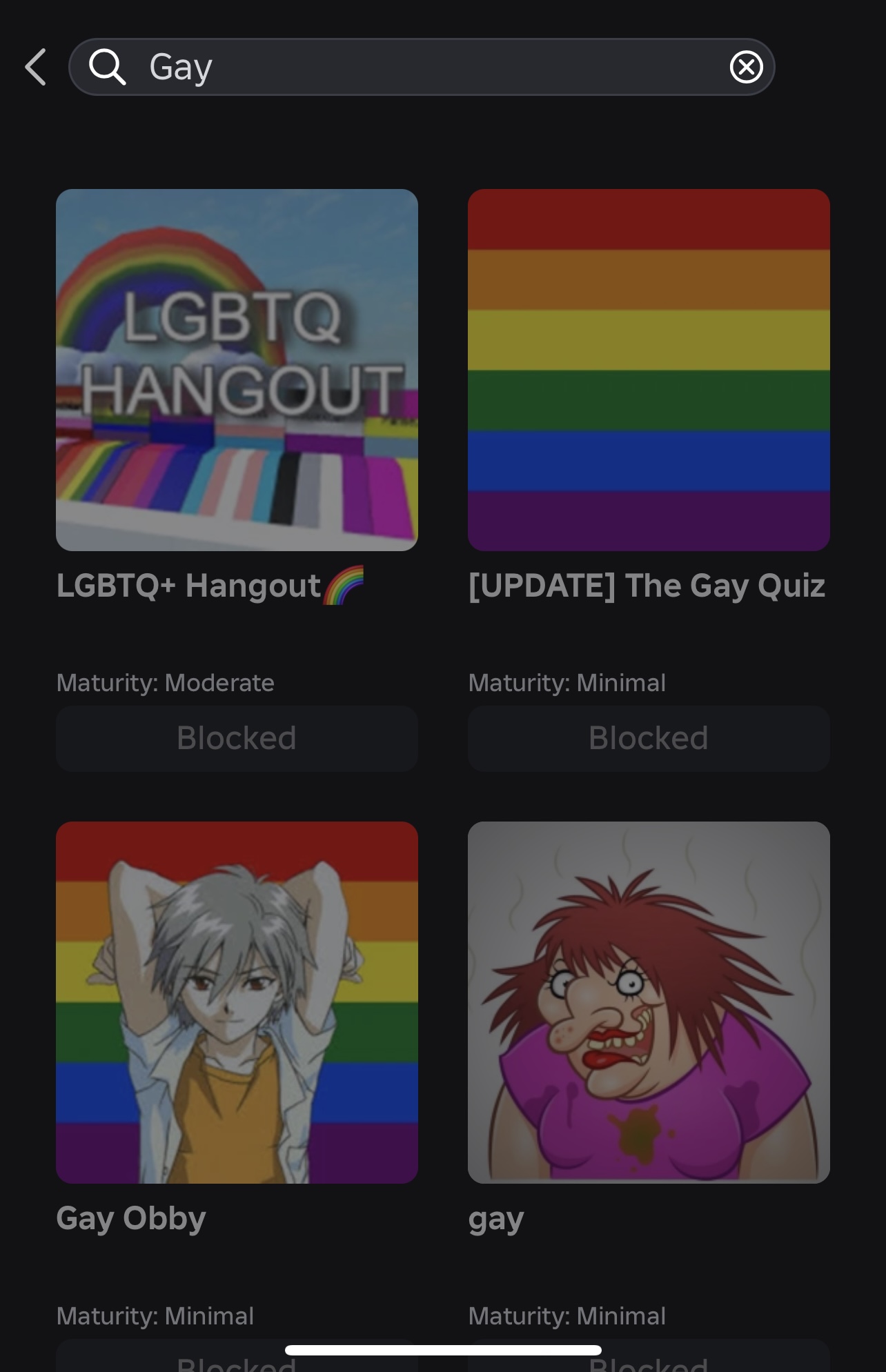Go back using the back arrow
This screenshot has height=1372, width=886.
(36, 67)
